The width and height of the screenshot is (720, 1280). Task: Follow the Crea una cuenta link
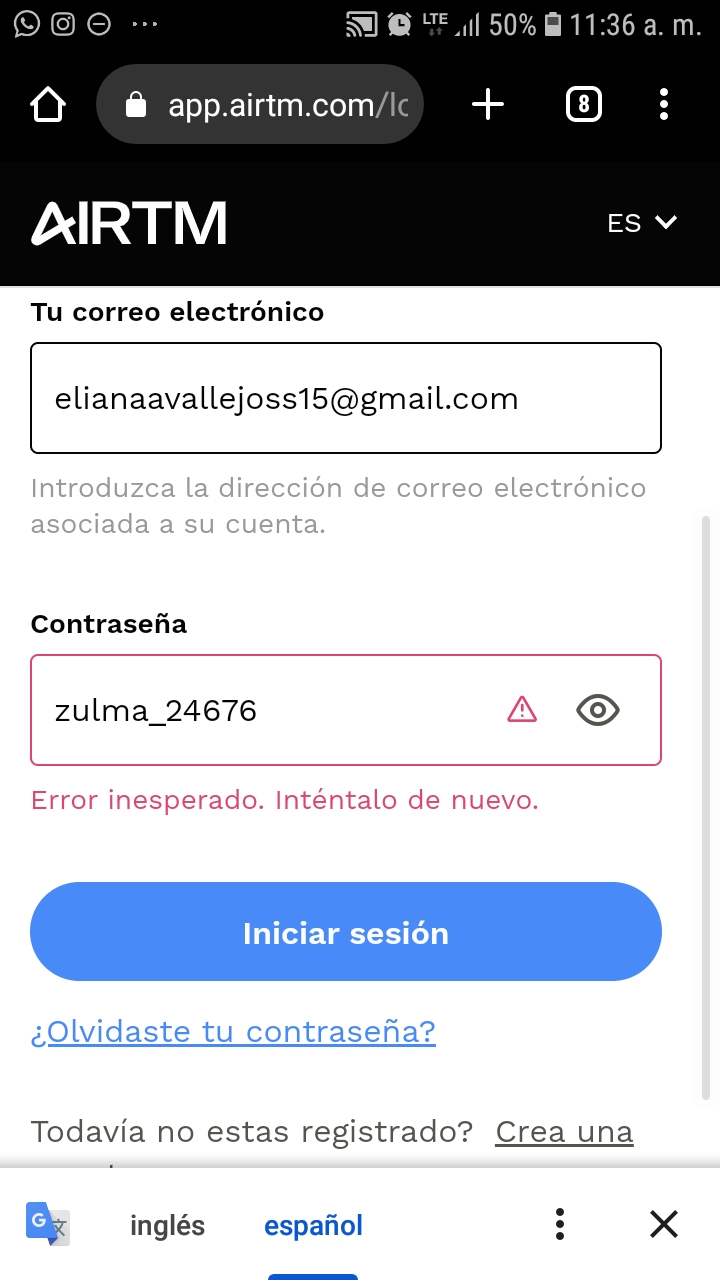click(x=564, y=1132)
